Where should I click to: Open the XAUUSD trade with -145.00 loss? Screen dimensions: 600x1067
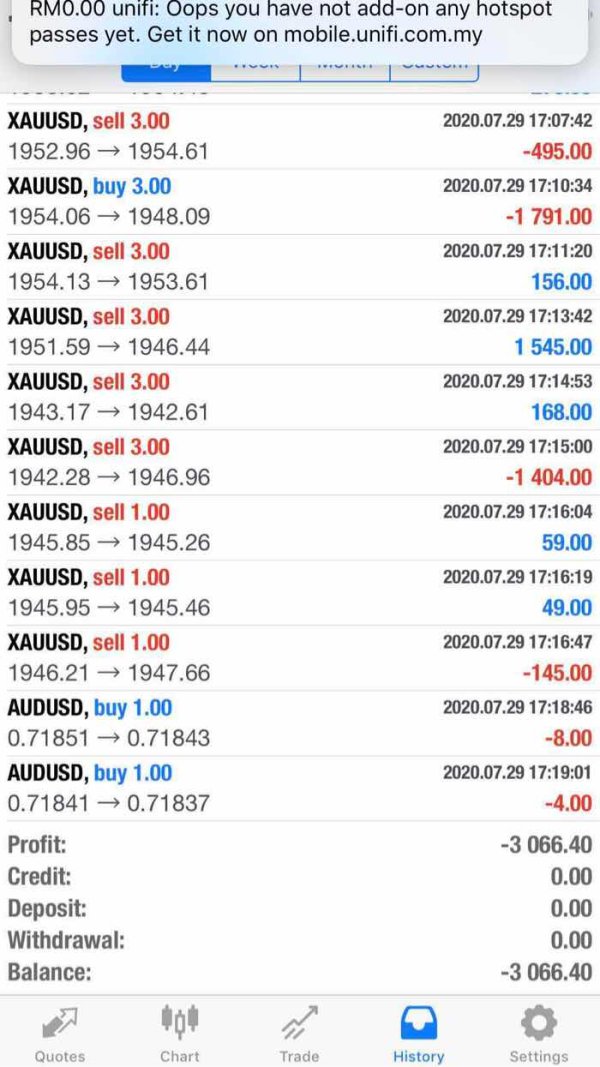coord(300,657)
